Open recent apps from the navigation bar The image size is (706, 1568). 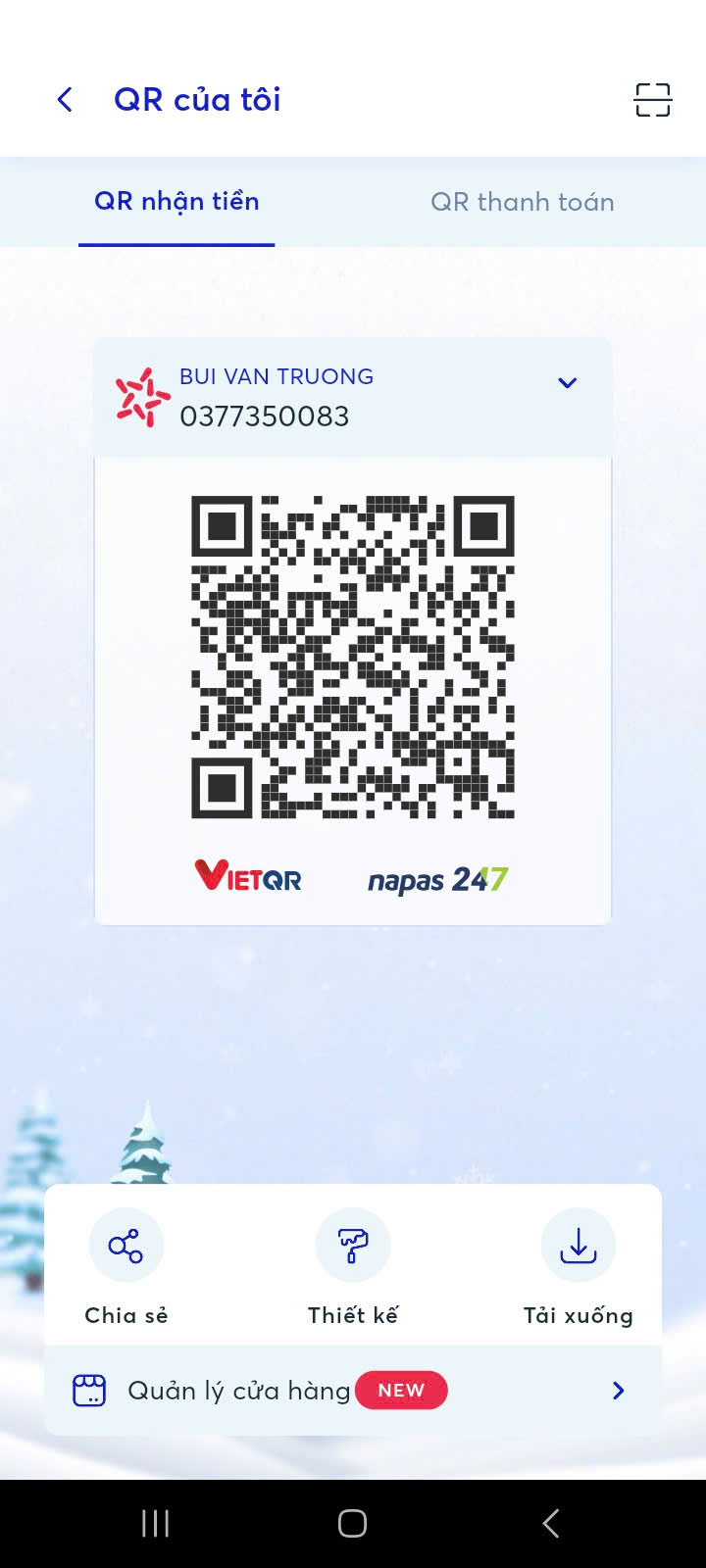tap(155, 1523)
